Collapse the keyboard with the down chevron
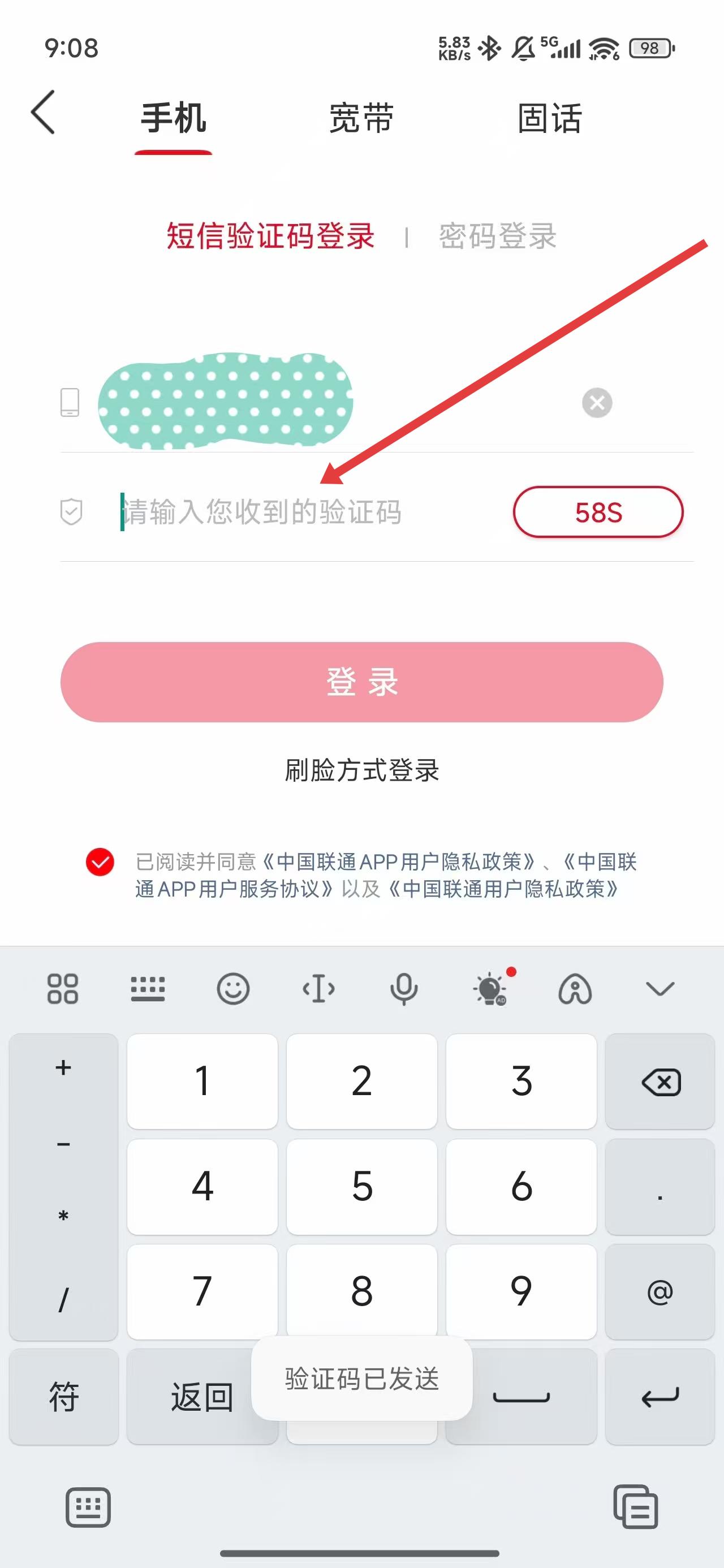Viewport: 724px width, 1568px height. click(660, 989)
